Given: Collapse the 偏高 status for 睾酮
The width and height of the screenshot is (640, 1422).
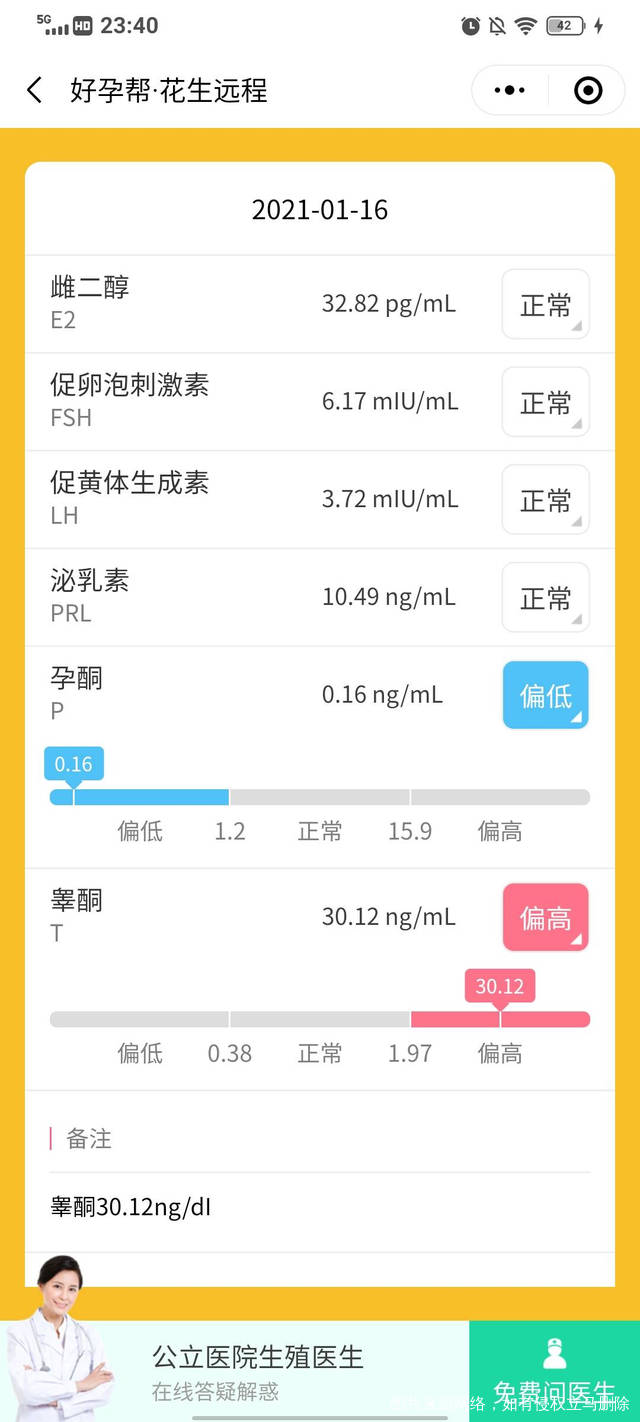Looking at the screenshot, I should click(x=545, y=917).
